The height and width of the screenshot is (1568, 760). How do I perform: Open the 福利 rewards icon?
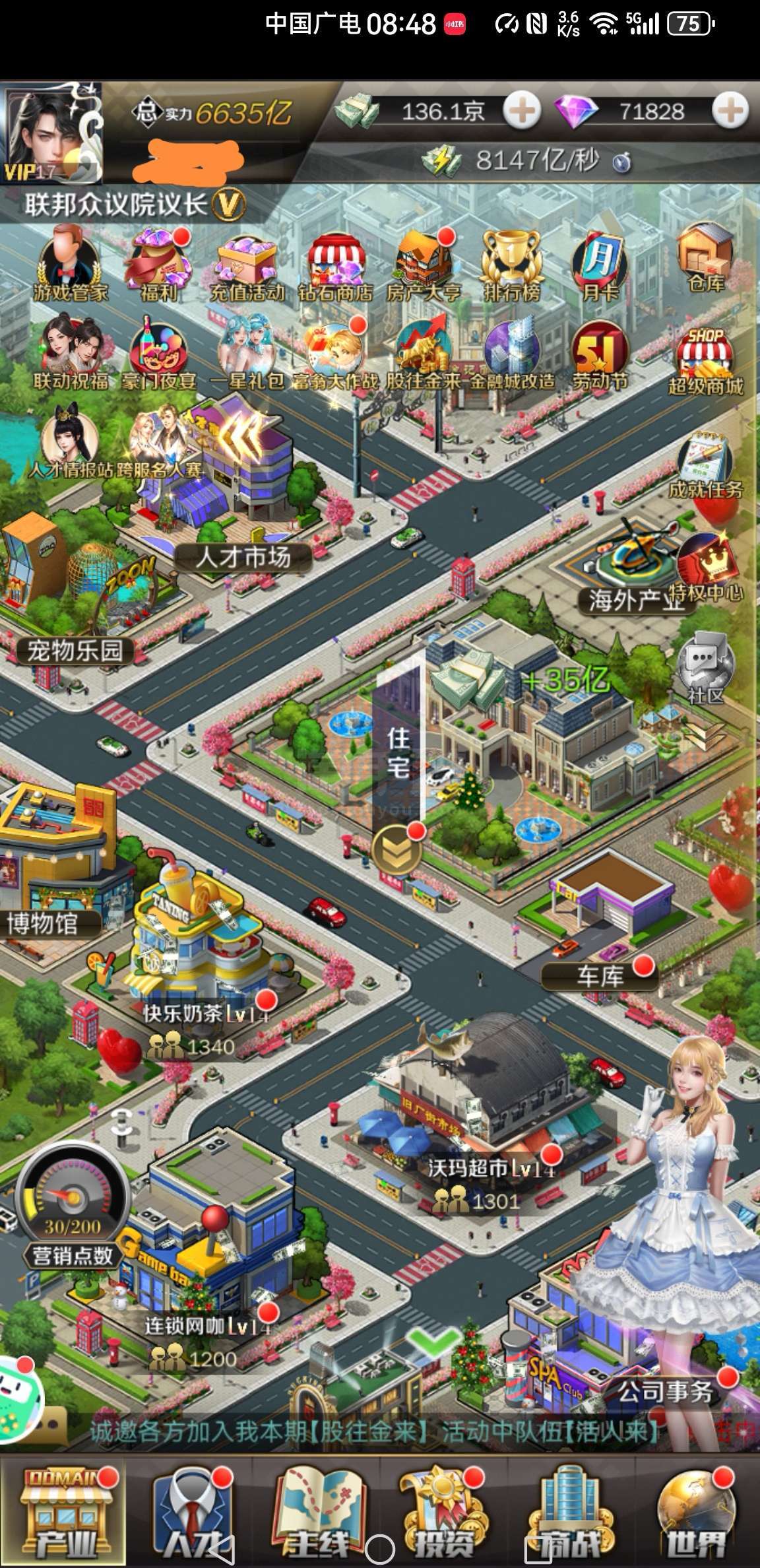point(158,264)
